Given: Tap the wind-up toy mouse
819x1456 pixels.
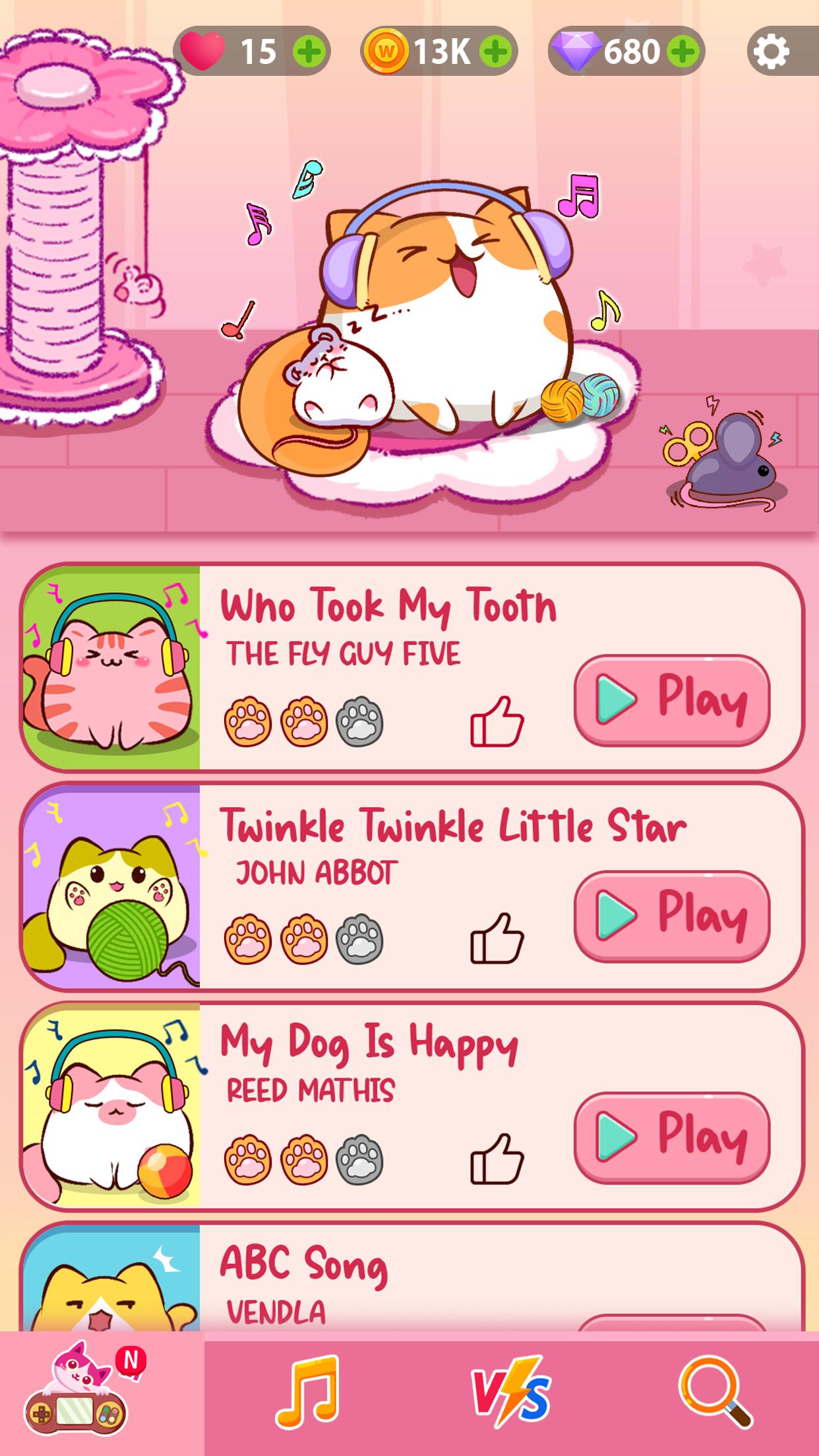Looking at the screenshot, I should coord(725,455).
